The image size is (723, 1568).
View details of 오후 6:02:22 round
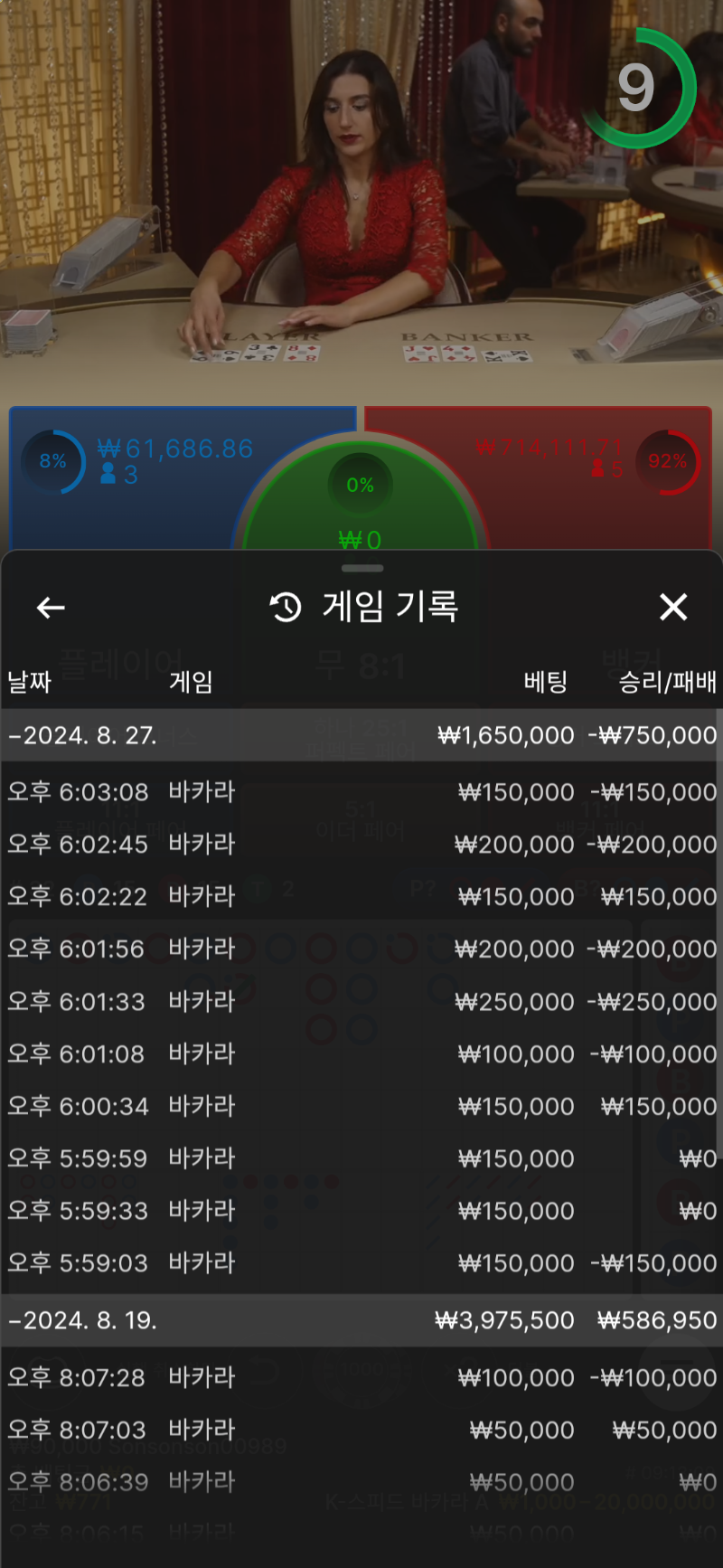[361, 897]
